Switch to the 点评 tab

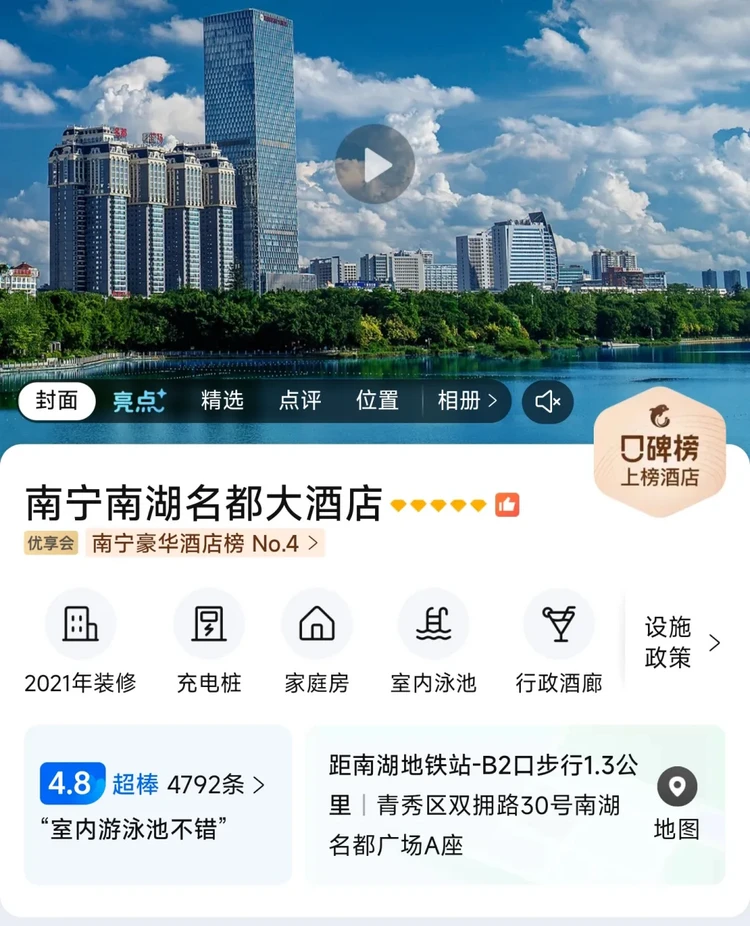pyautogui.click(x=300, y=401)
